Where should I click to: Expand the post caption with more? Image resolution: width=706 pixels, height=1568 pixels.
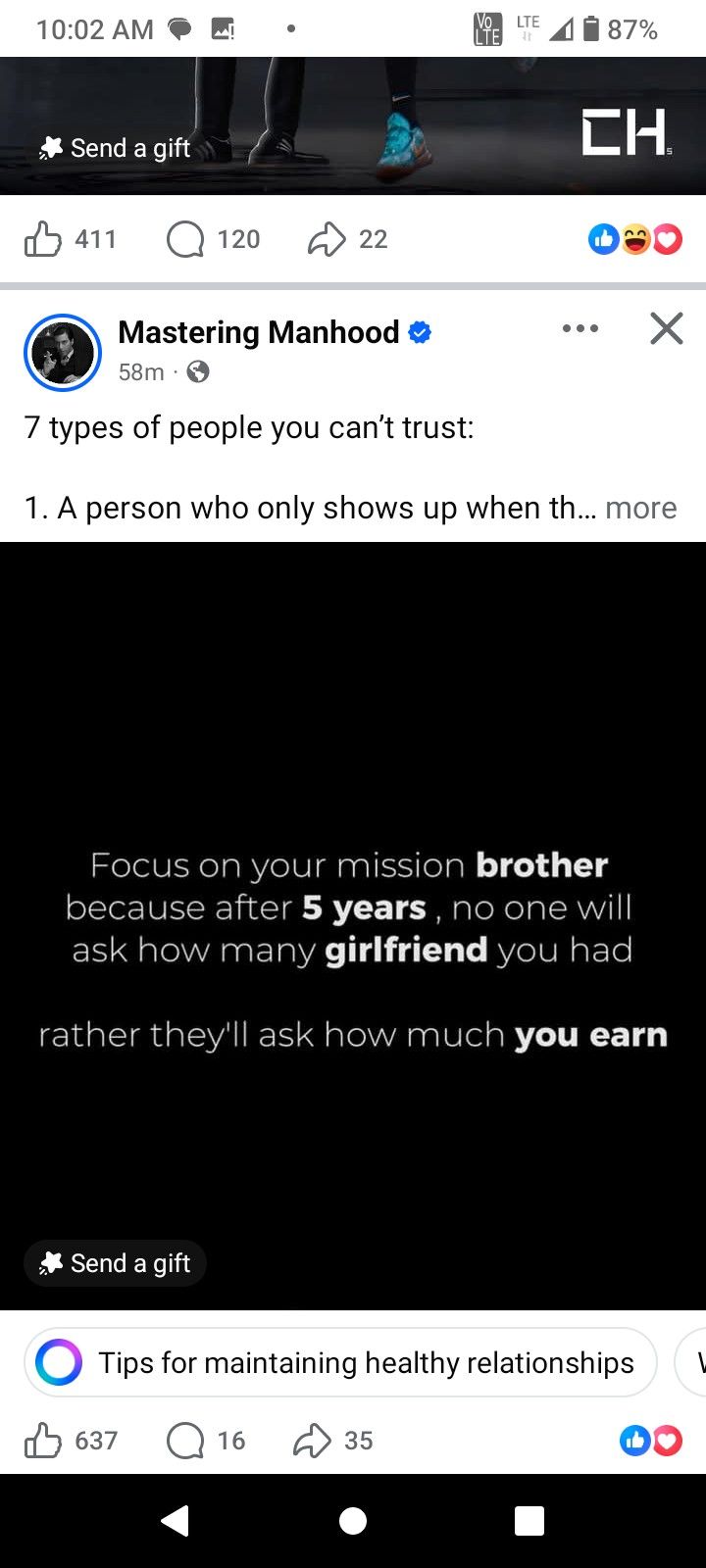[640, 508]
